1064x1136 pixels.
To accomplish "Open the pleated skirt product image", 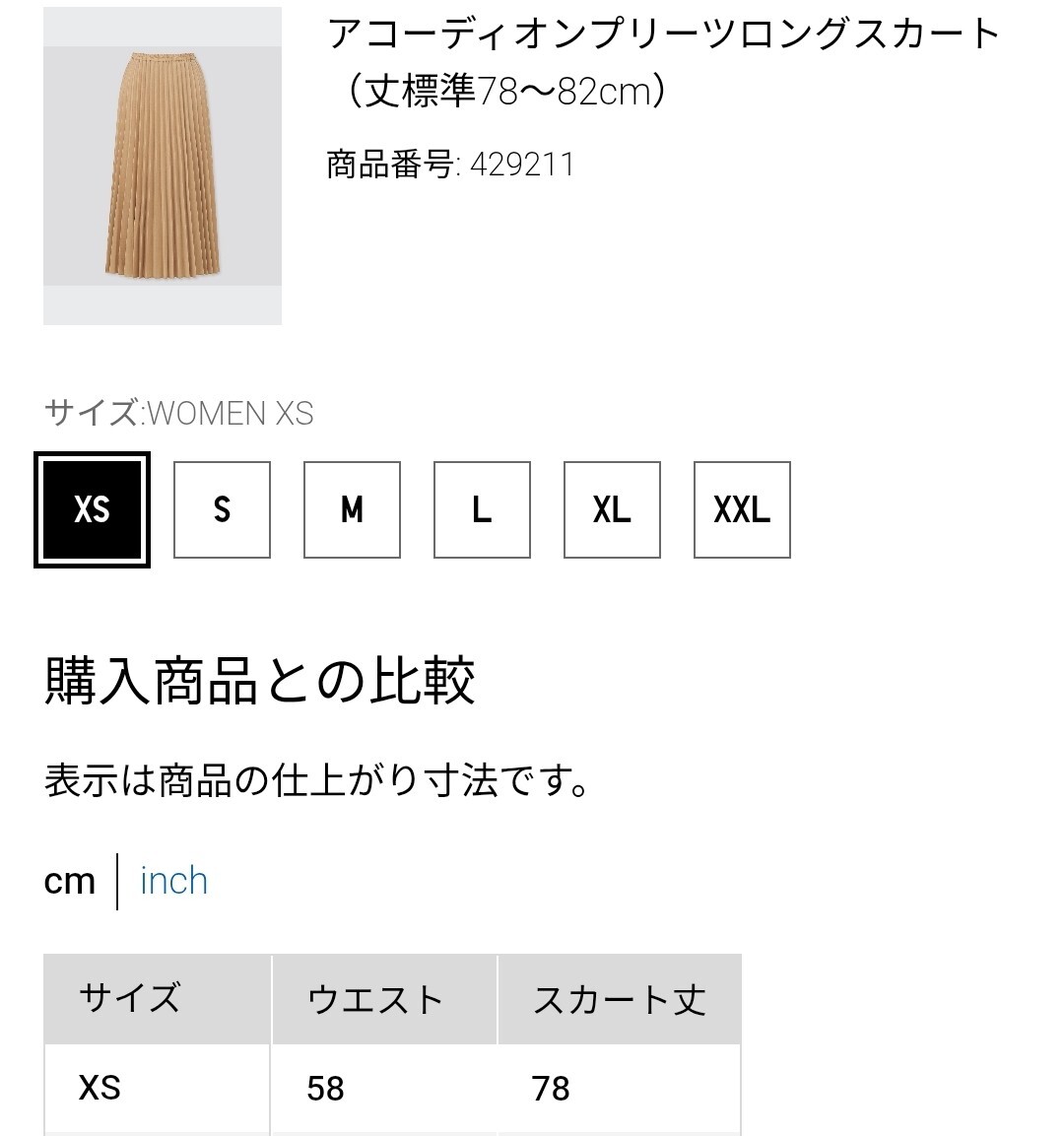I will tap(163, 167).
